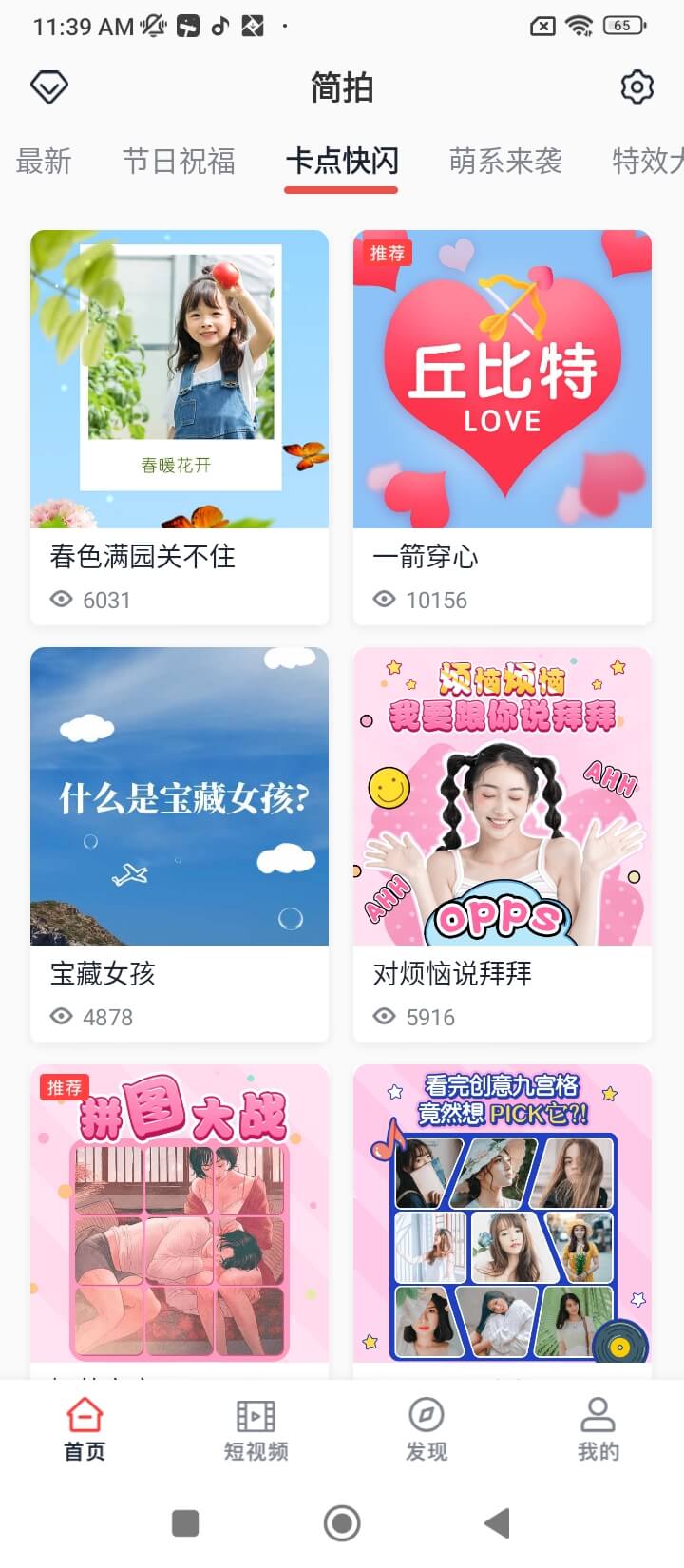This screenshot has width=684, height=1568.
Task: Tap the 首页 home tab
Action: [x=85, y=1428]
